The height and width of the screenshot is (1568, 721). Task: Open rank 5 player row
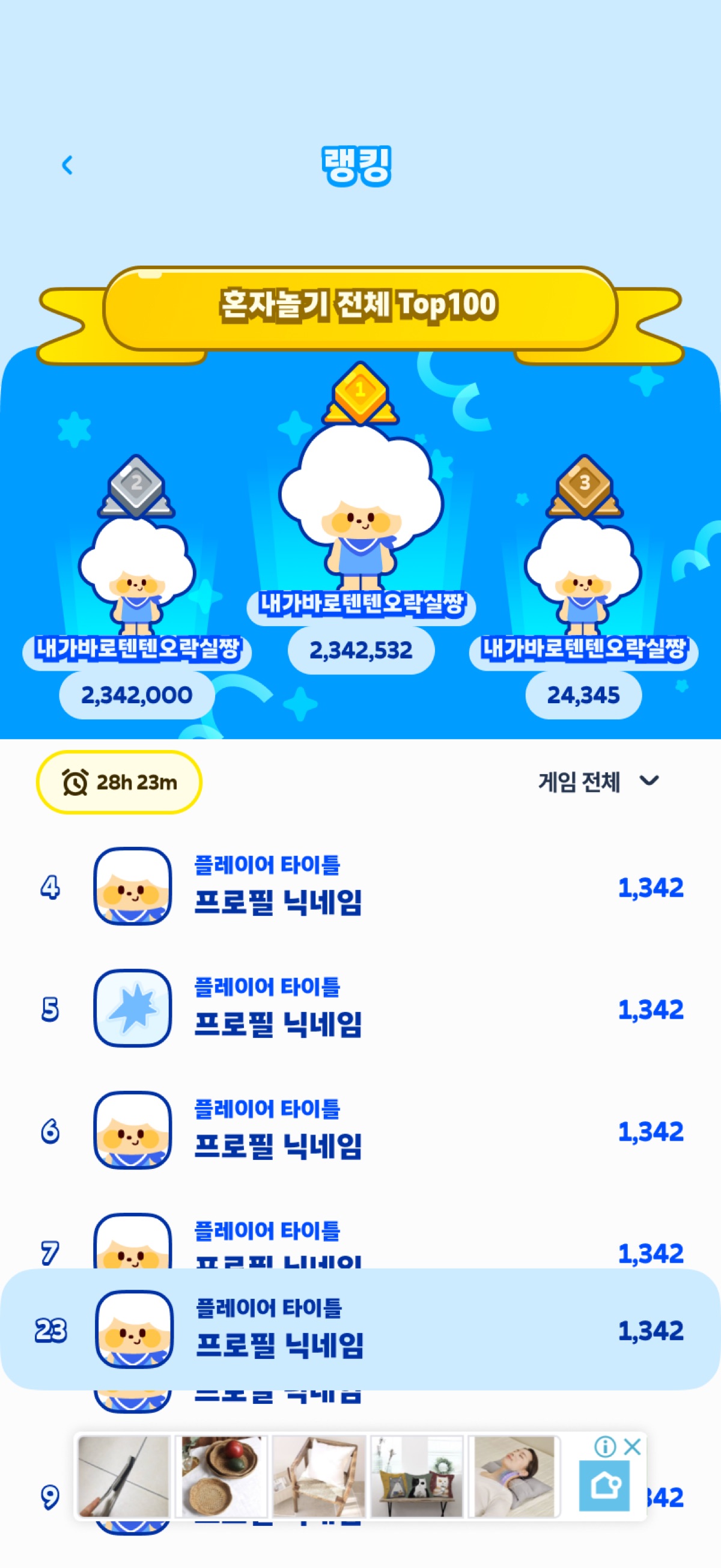(360, 1008)
